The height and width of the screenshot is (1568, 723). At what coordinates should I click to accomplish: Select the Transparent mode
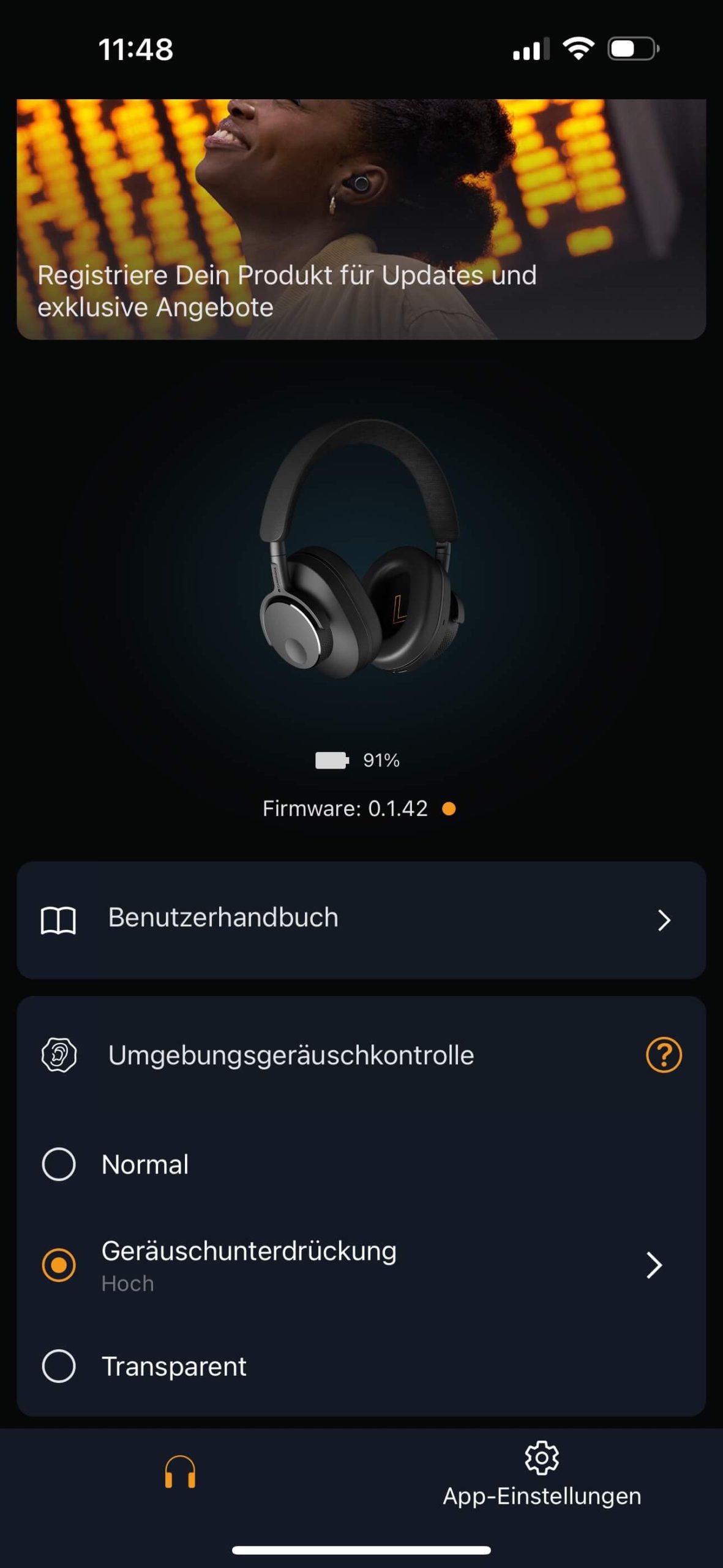[59, 1366]
